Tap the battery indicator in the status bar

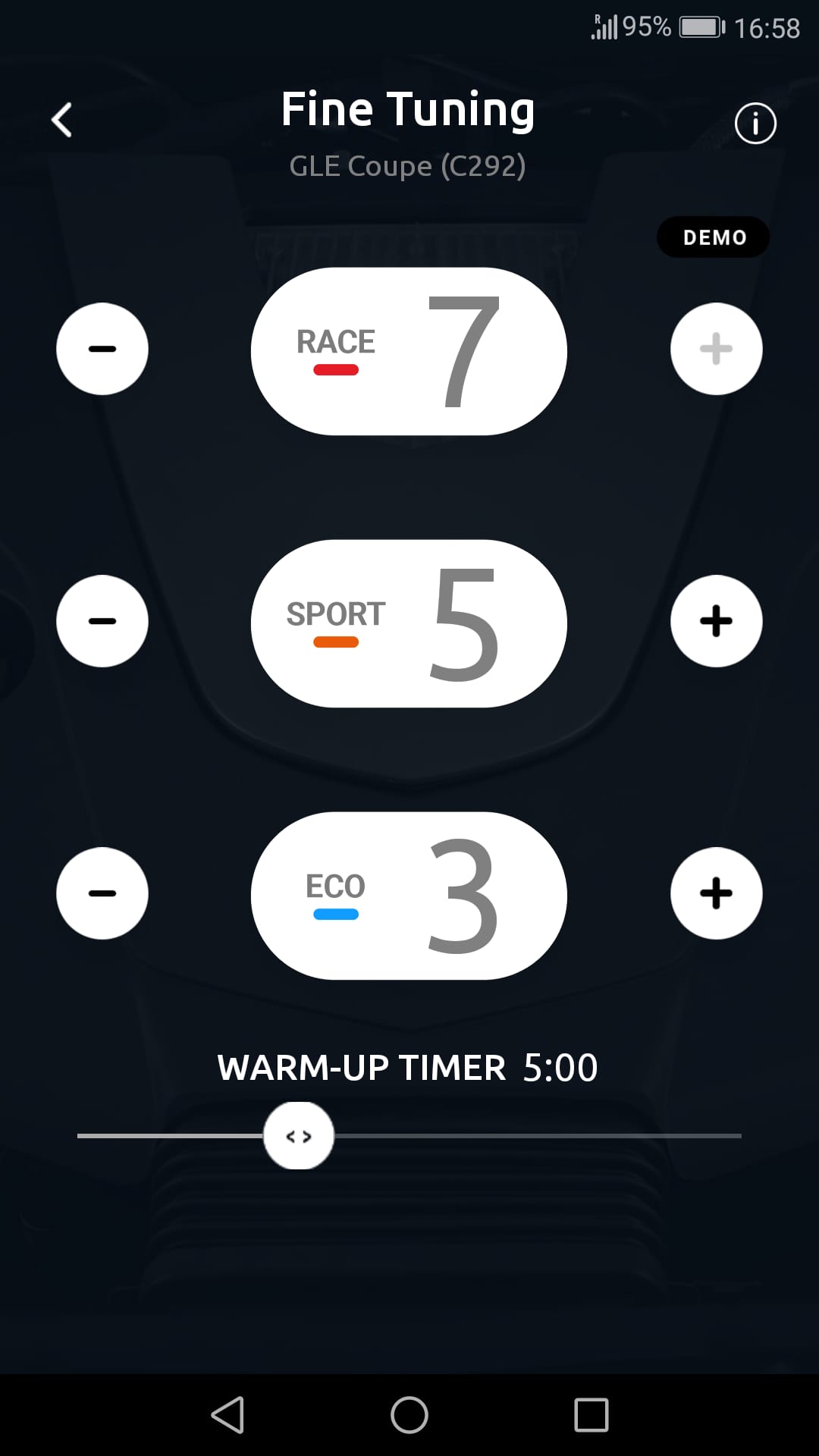pyautogui.click(x=698, y=24)
